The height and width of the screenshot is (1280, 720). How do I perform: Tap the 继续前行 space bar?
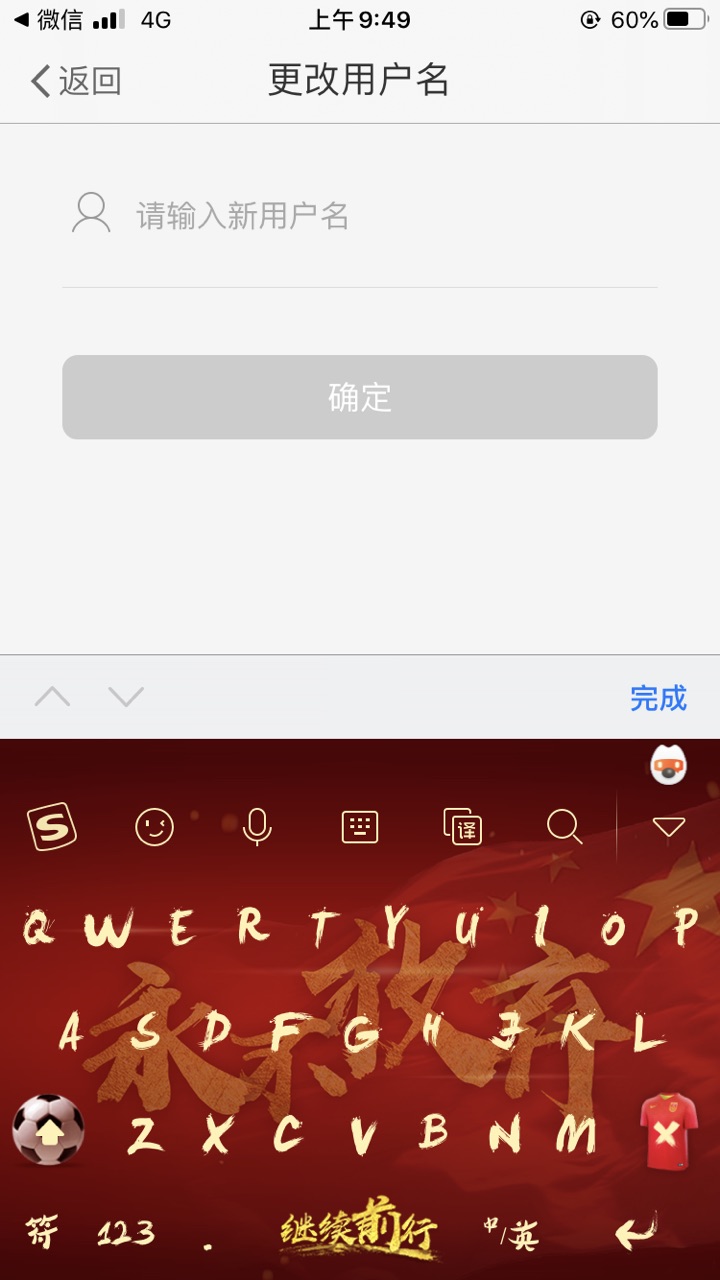click(358, 1230)
